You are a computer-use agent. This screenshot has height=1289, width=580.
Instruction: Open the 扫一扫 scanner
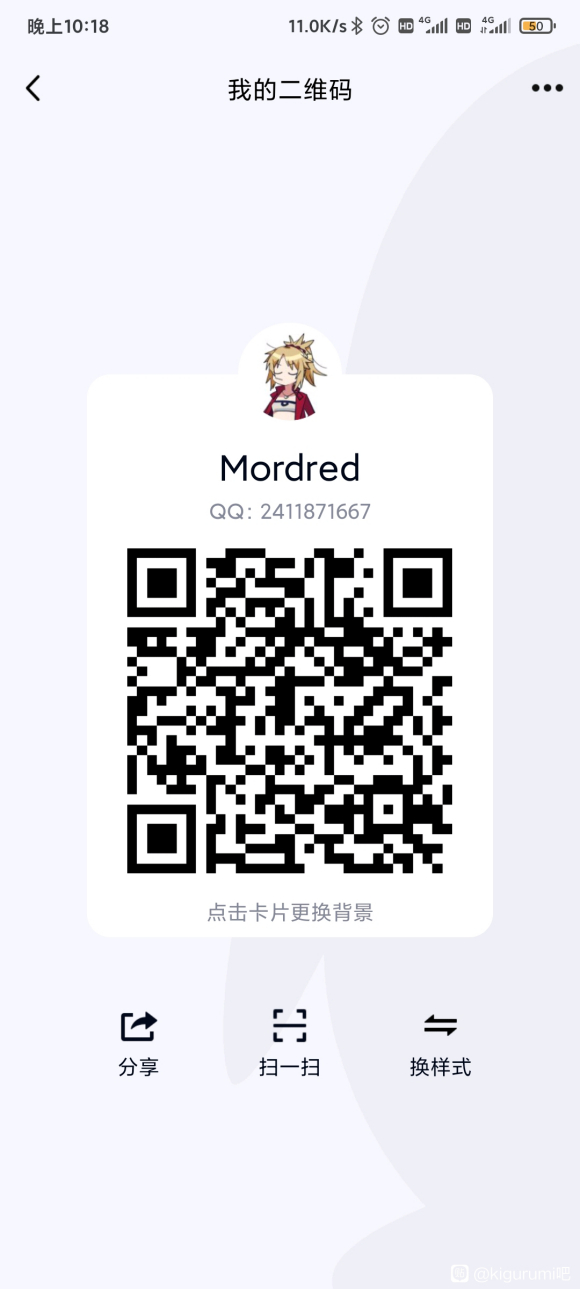pyautogui.click(x=290, y=1044)
